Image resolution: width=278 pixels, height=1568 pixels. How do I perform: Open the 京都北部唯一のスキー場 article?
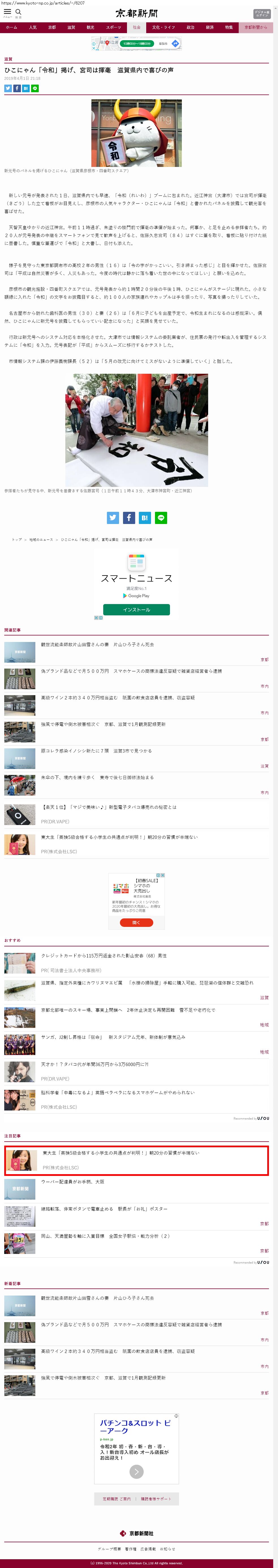(128, 1010)
